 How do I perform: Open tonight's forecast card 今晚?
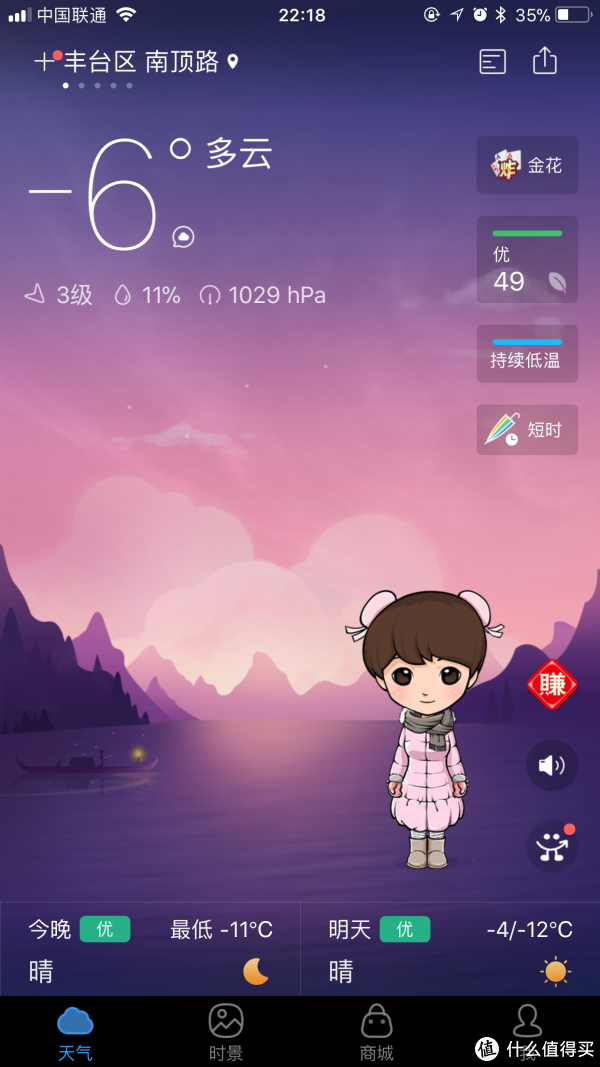(150, 949)
